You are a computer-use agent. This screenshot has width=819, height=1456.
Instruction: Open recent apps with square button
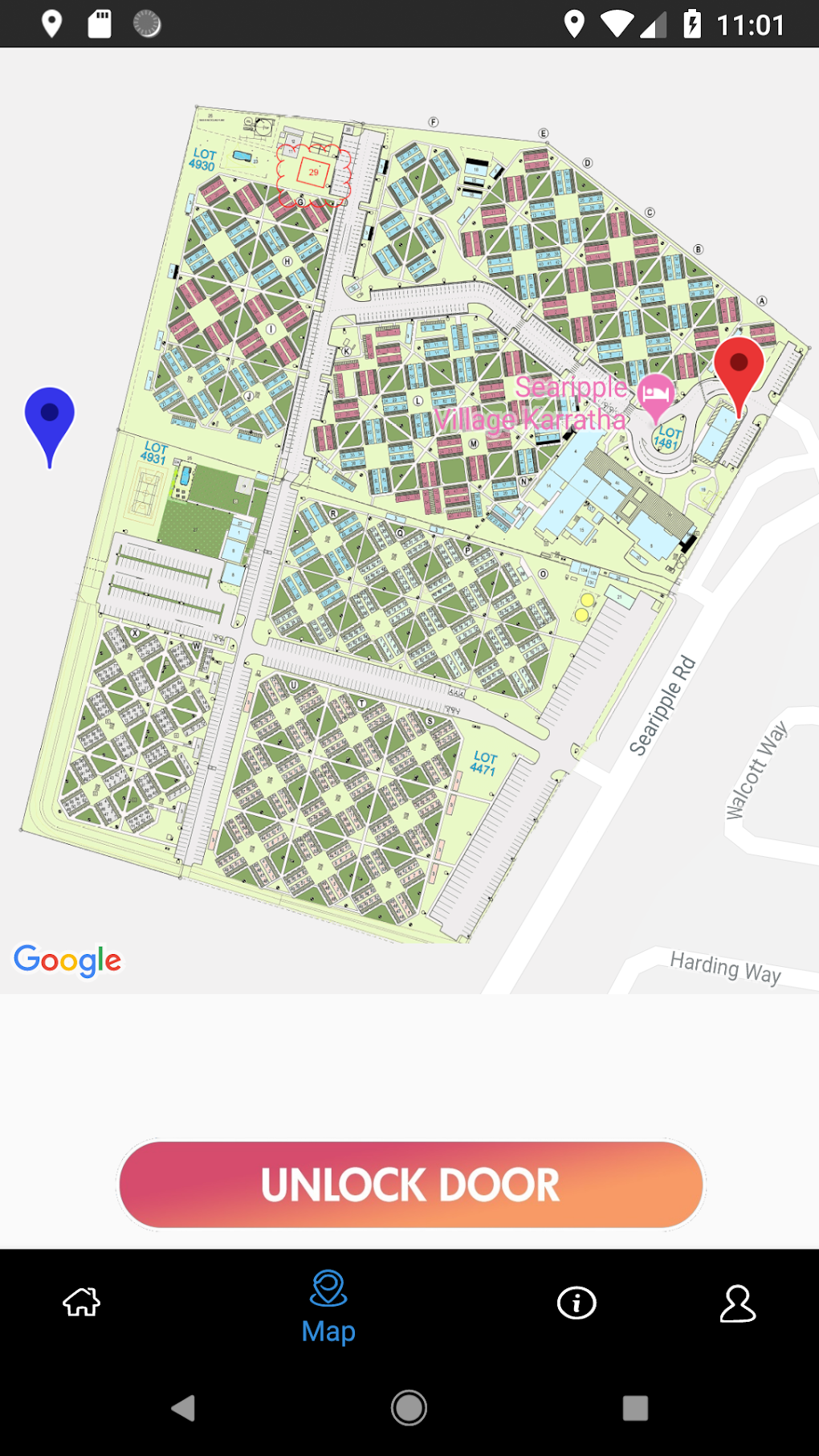(x=634, y=1407)
